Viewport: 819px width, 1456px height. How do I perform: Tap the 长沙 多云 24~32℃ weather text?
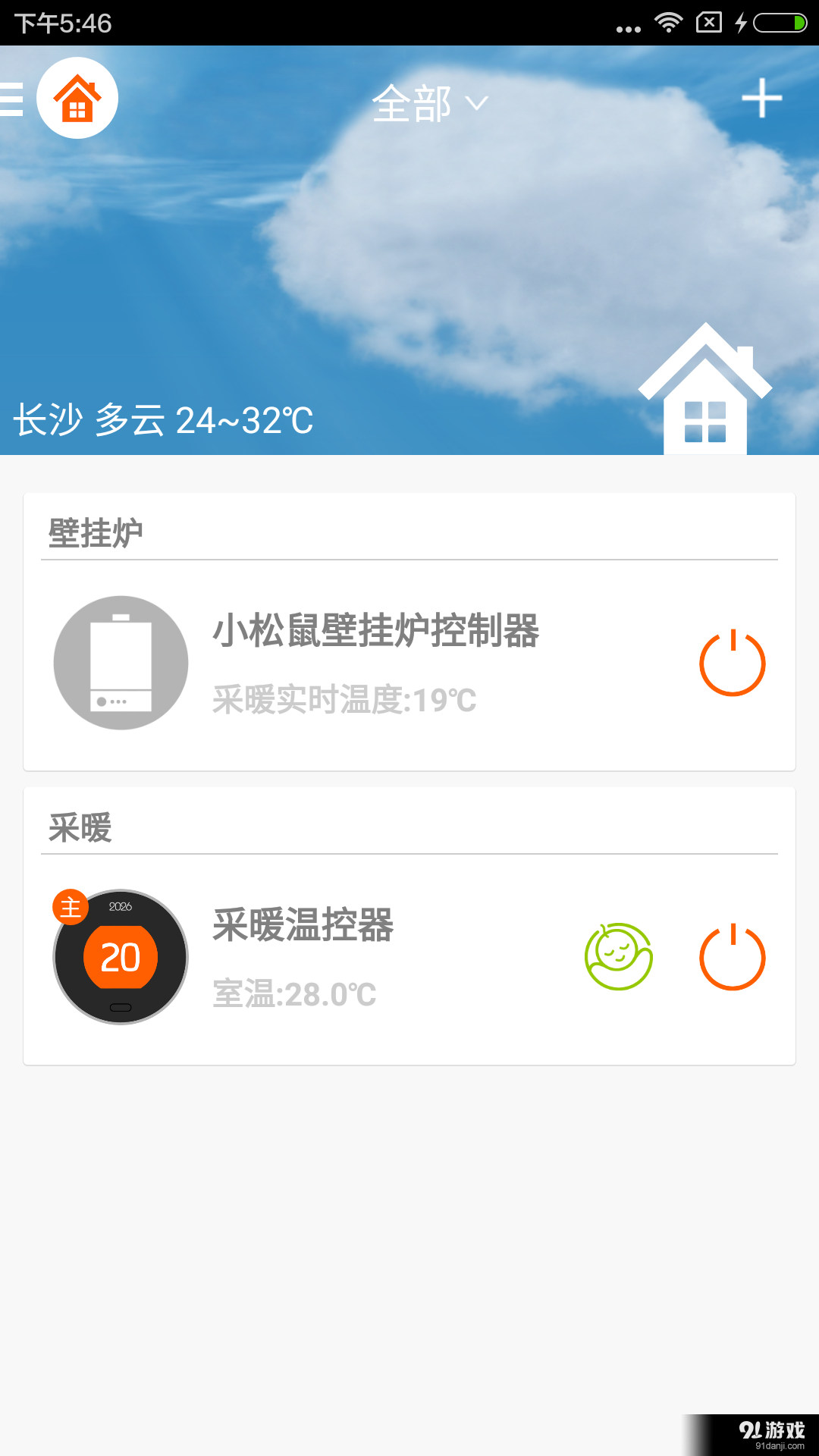[x=163, y=420]
